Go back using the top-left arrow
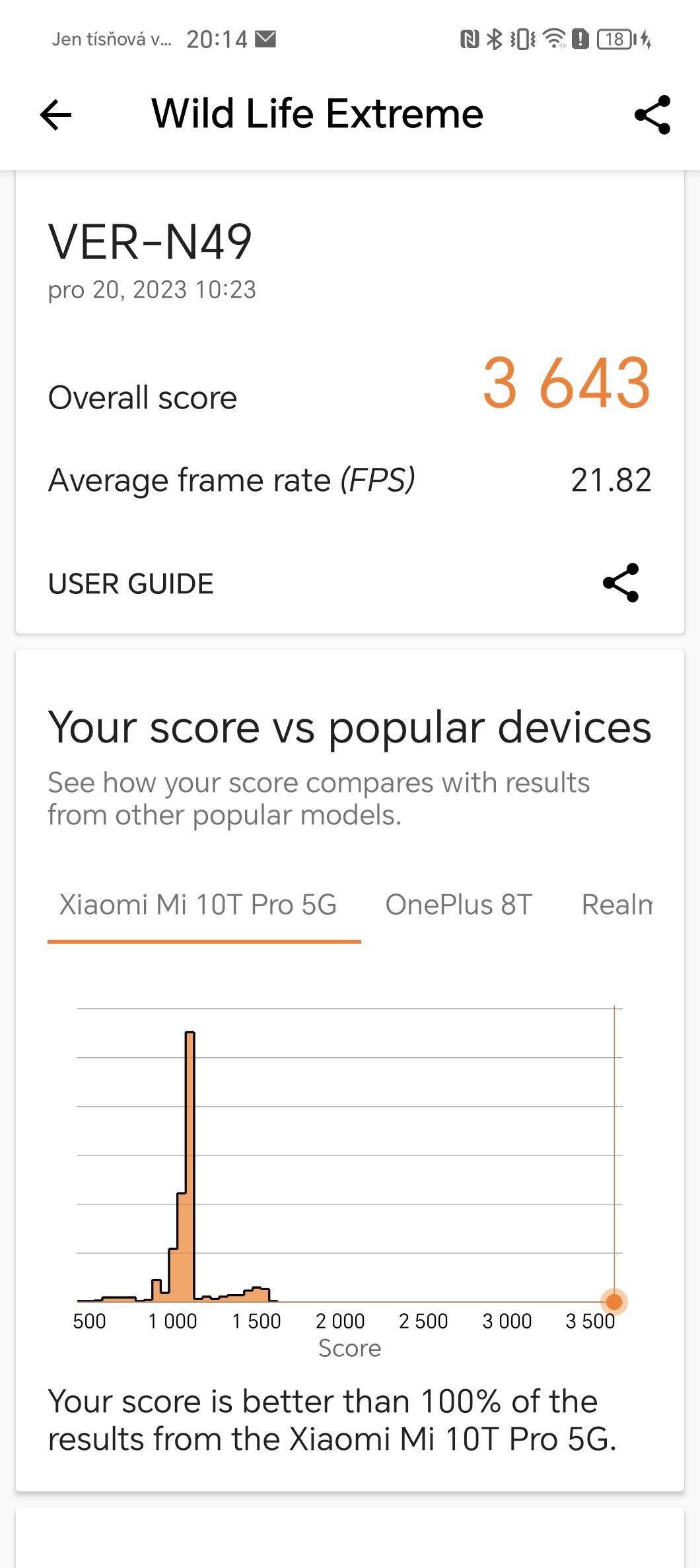This screenshot has height=1568, width=700. (55, 115)
